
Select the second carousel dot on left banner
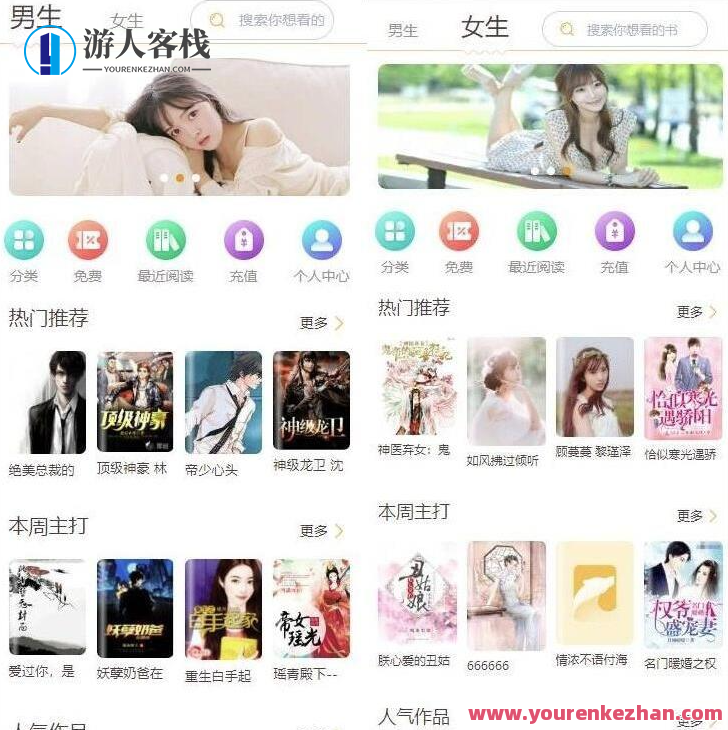[x=179, y=178]
